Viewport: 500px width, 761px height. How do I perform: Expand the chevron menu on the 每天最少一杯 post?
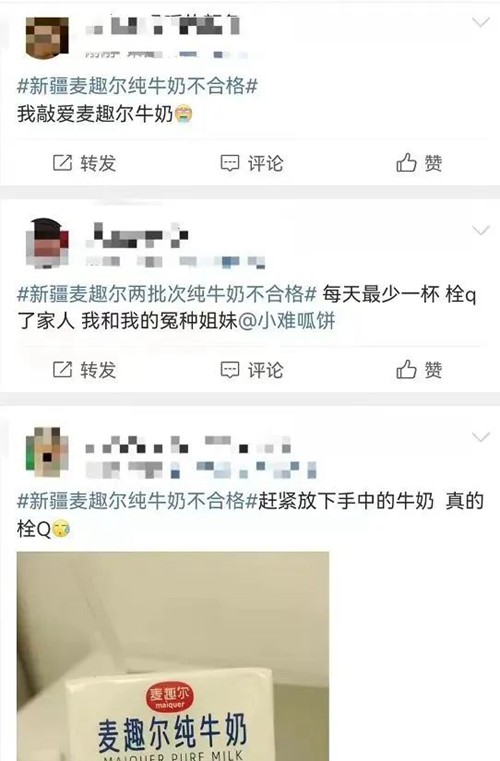(481, 230)
